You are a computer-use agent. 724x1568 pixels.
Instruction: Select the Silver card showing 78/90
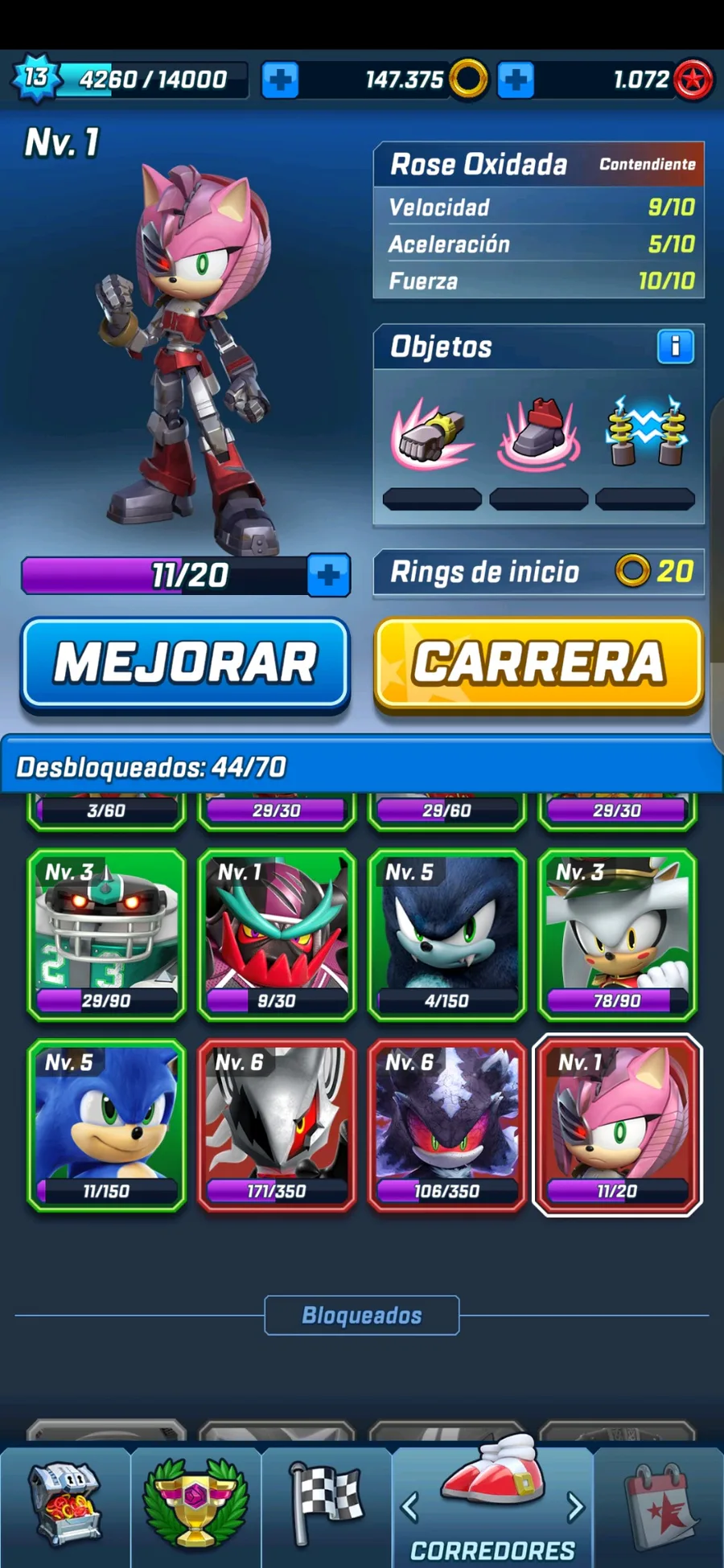point(617,934)
